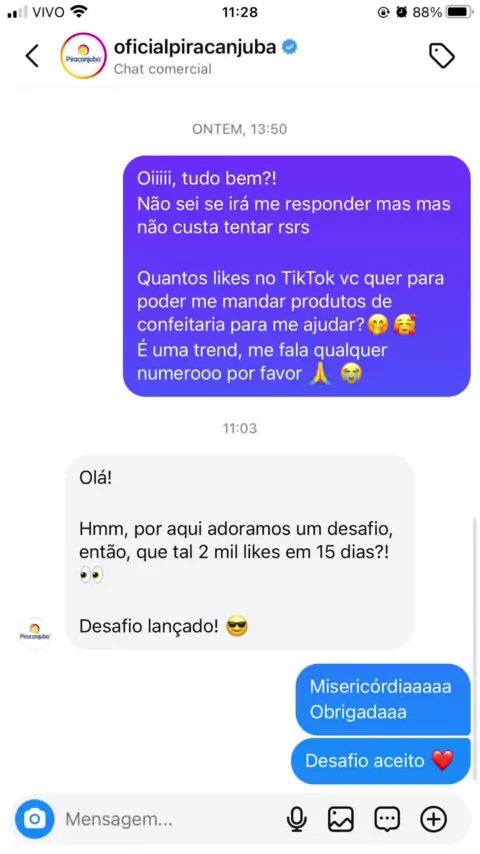Record a voice message with the microphone
This screenshot has width=480, height=854.
click(x=297, y=819)
